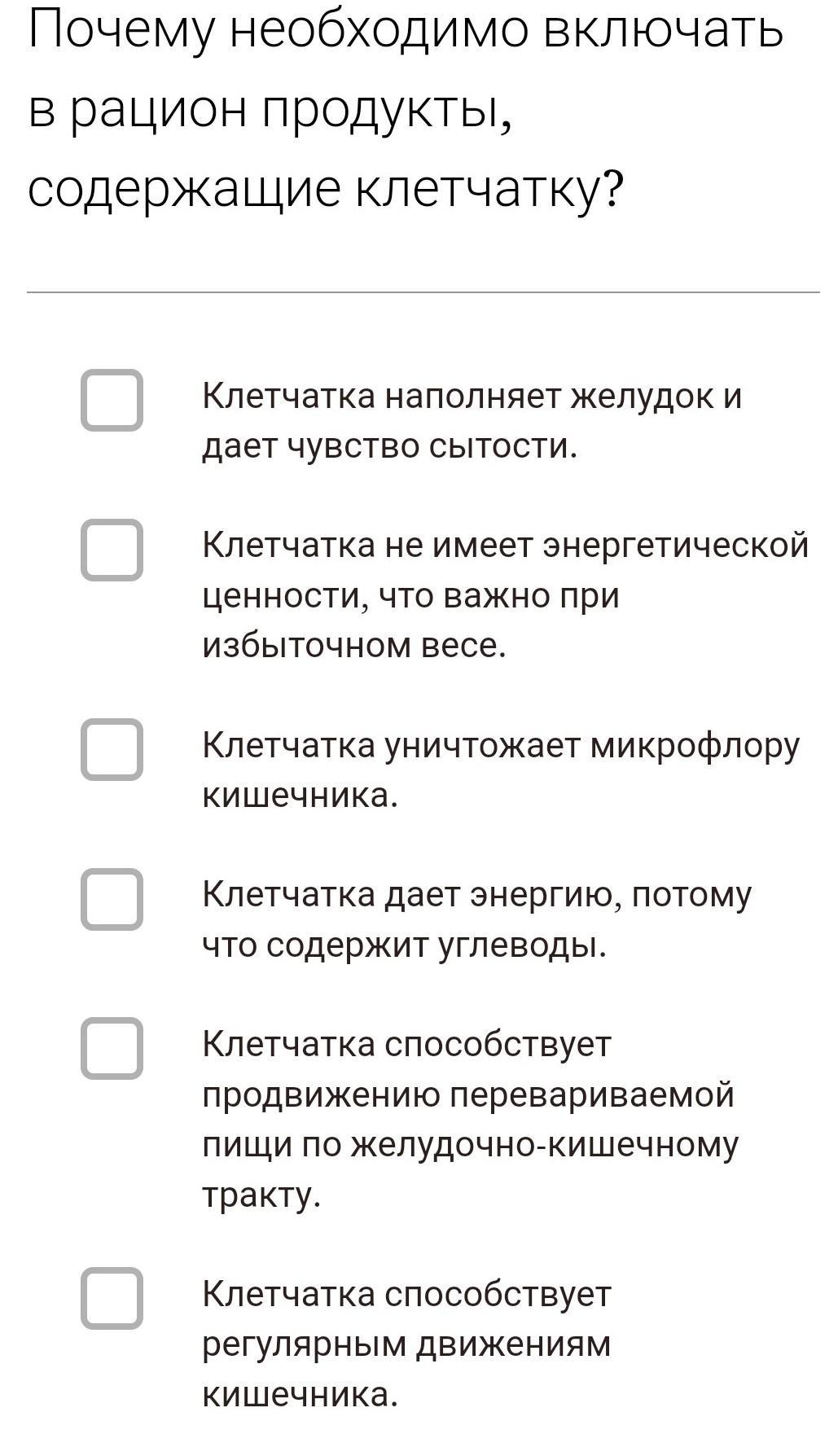Check 'Клетчатка наполняет желудок' option
This screenshot has height=1456, width=838.
click(x=112, y=400)
